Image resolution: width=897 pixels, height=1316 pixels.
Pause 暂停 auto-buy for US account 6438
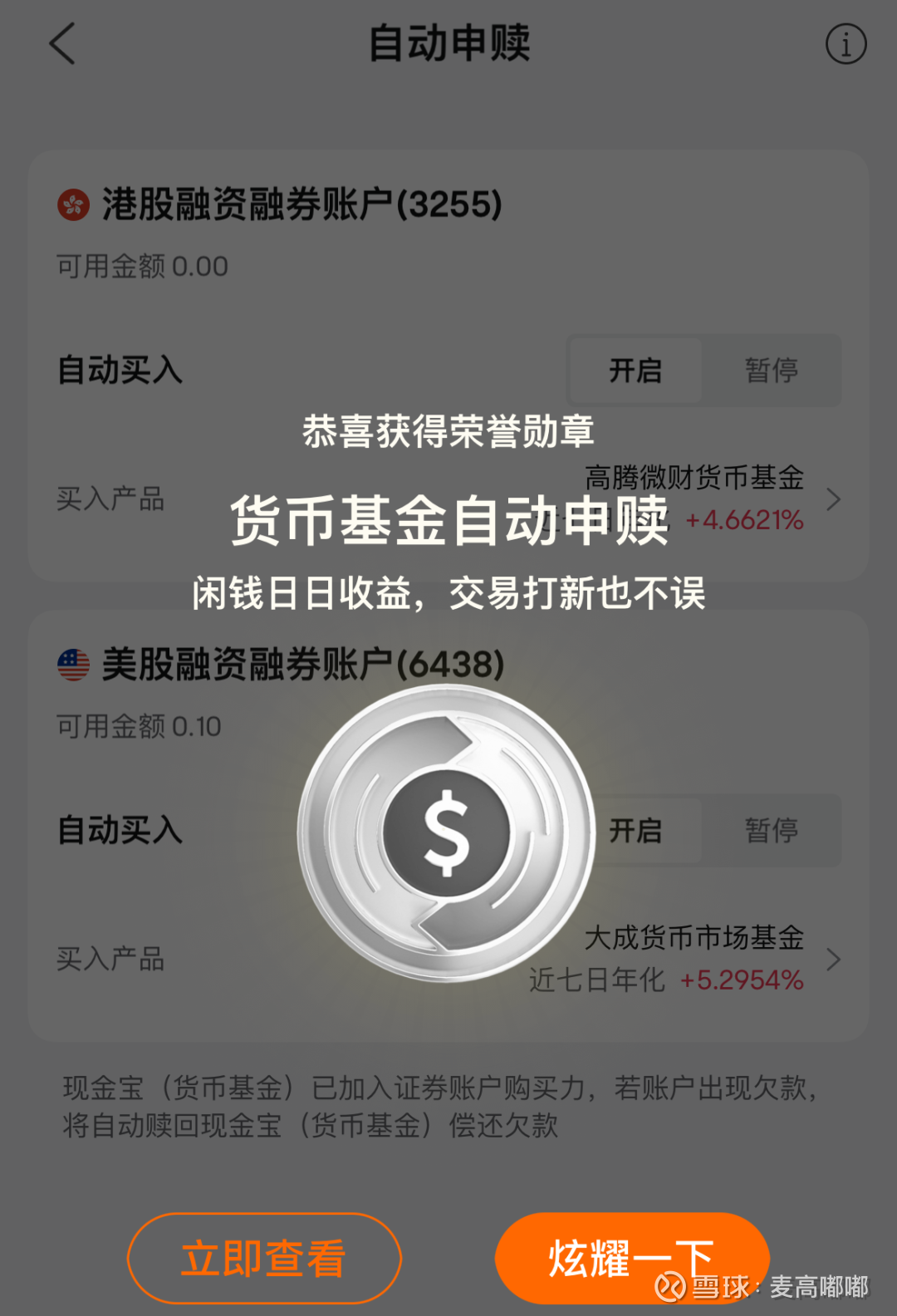coord(772,830)
